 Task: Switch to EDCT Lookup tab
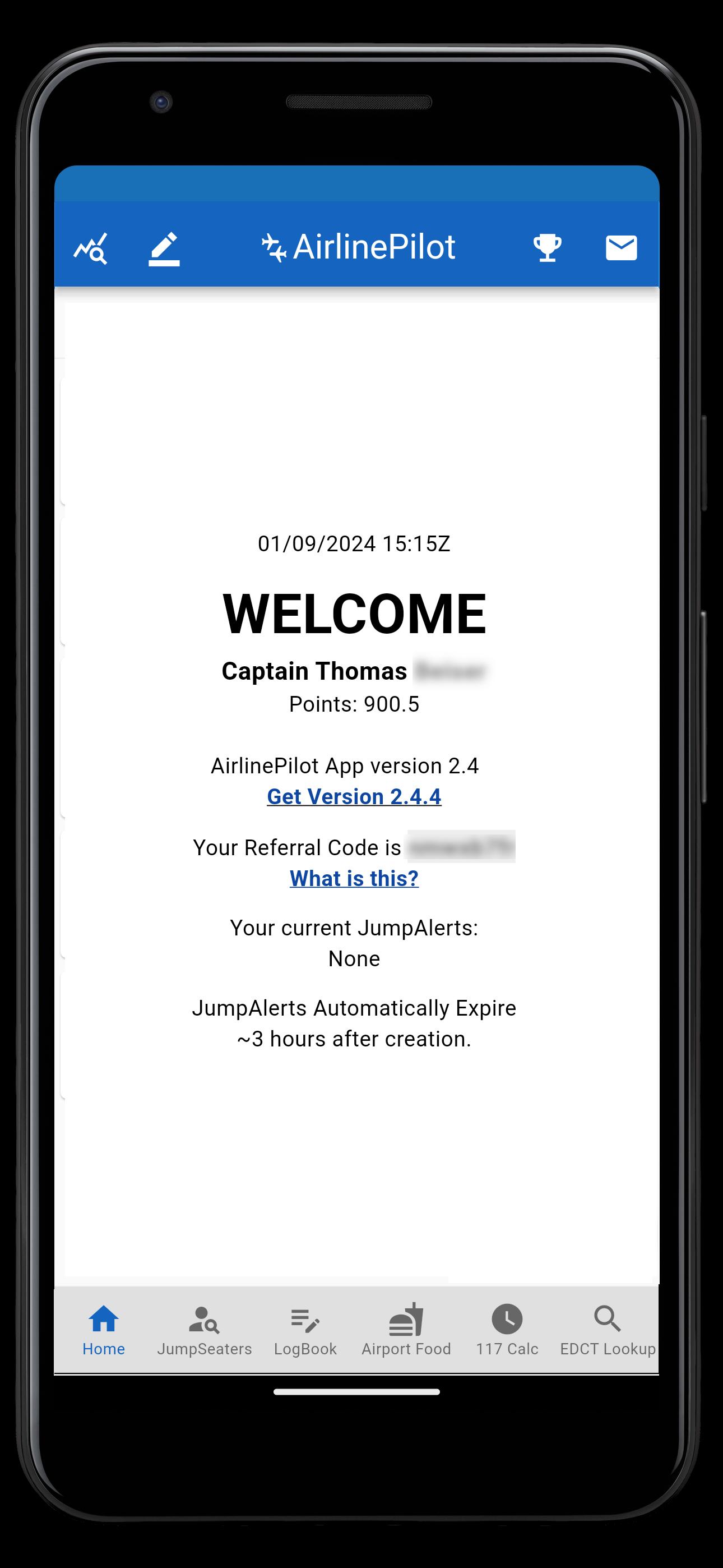[608, 1331]
